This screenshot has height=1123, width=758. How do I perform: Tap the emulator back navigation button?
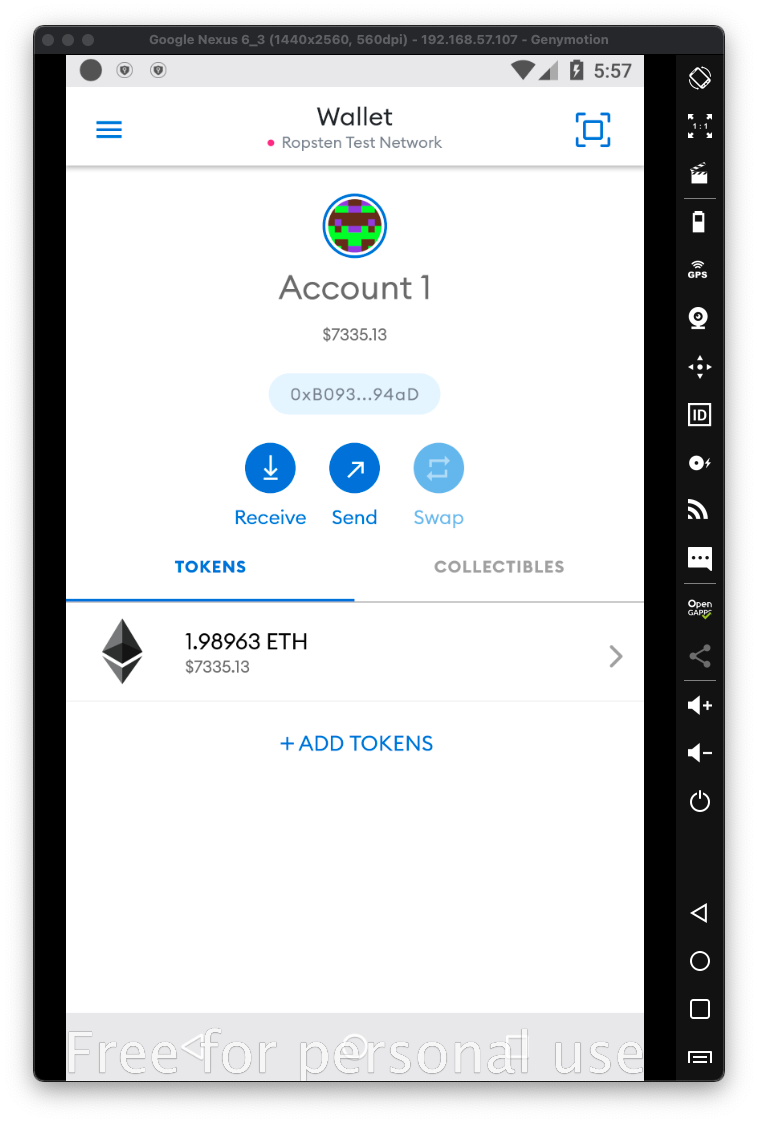pos(699,913)
